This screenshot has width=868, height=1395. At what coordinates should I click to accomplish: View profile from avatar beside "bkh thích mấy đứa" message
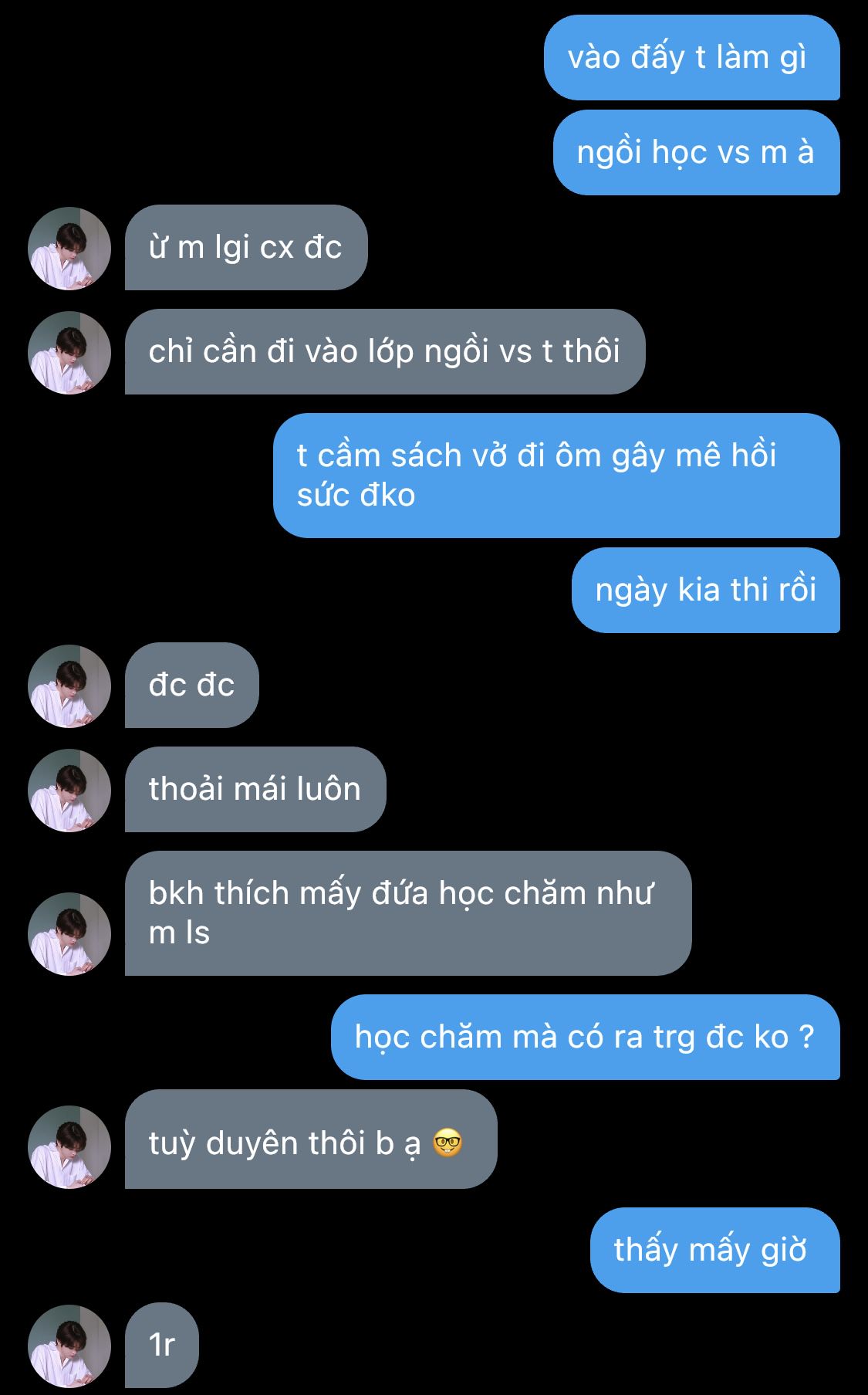point(69,934)
